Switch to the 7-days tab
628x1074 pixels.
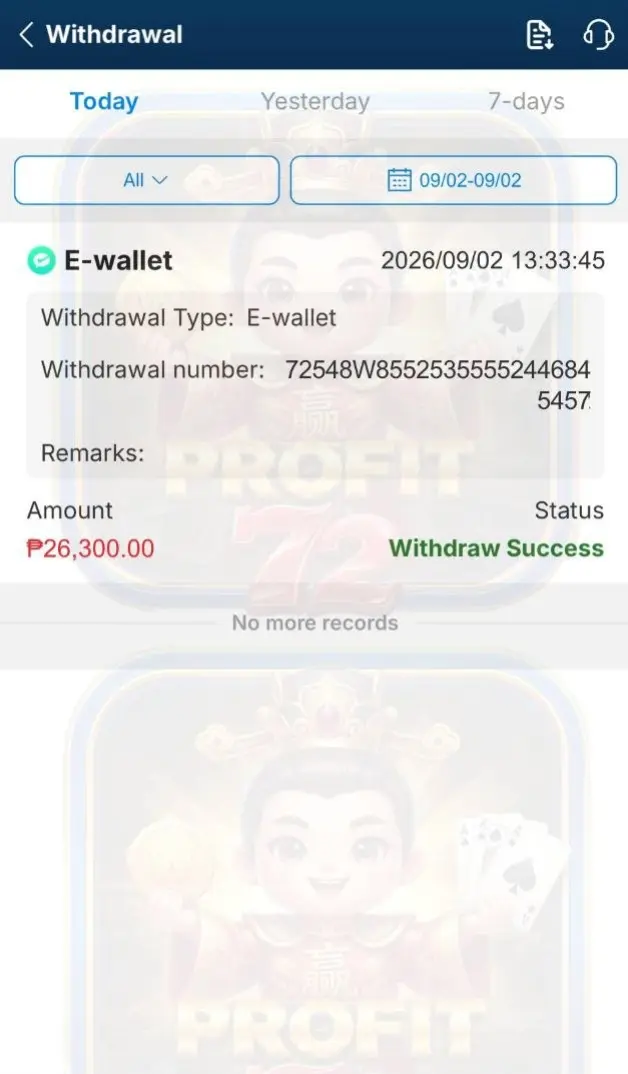pyautogui.click(x=526, y=101)
